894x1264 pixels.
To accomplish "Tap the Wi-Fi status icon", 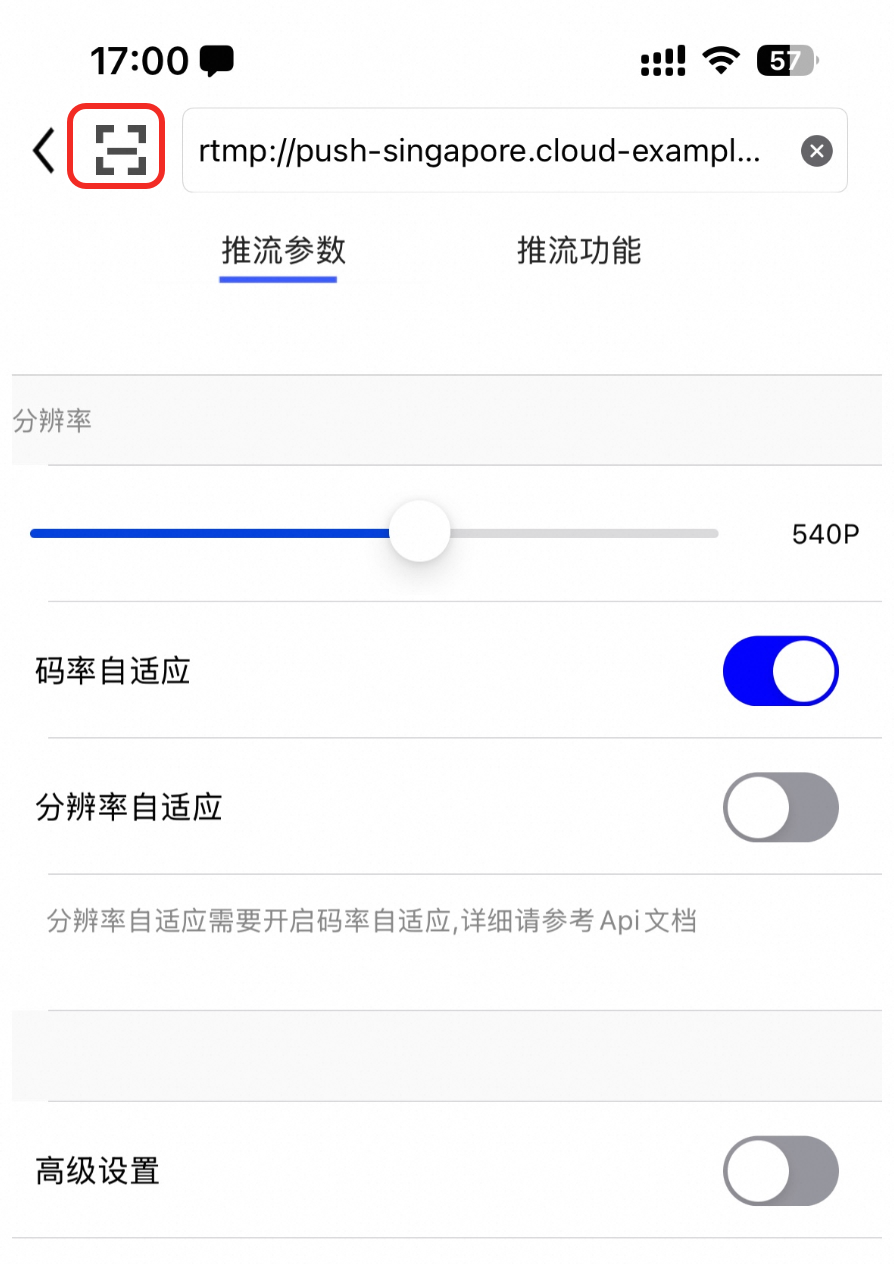I will point(721,59).
